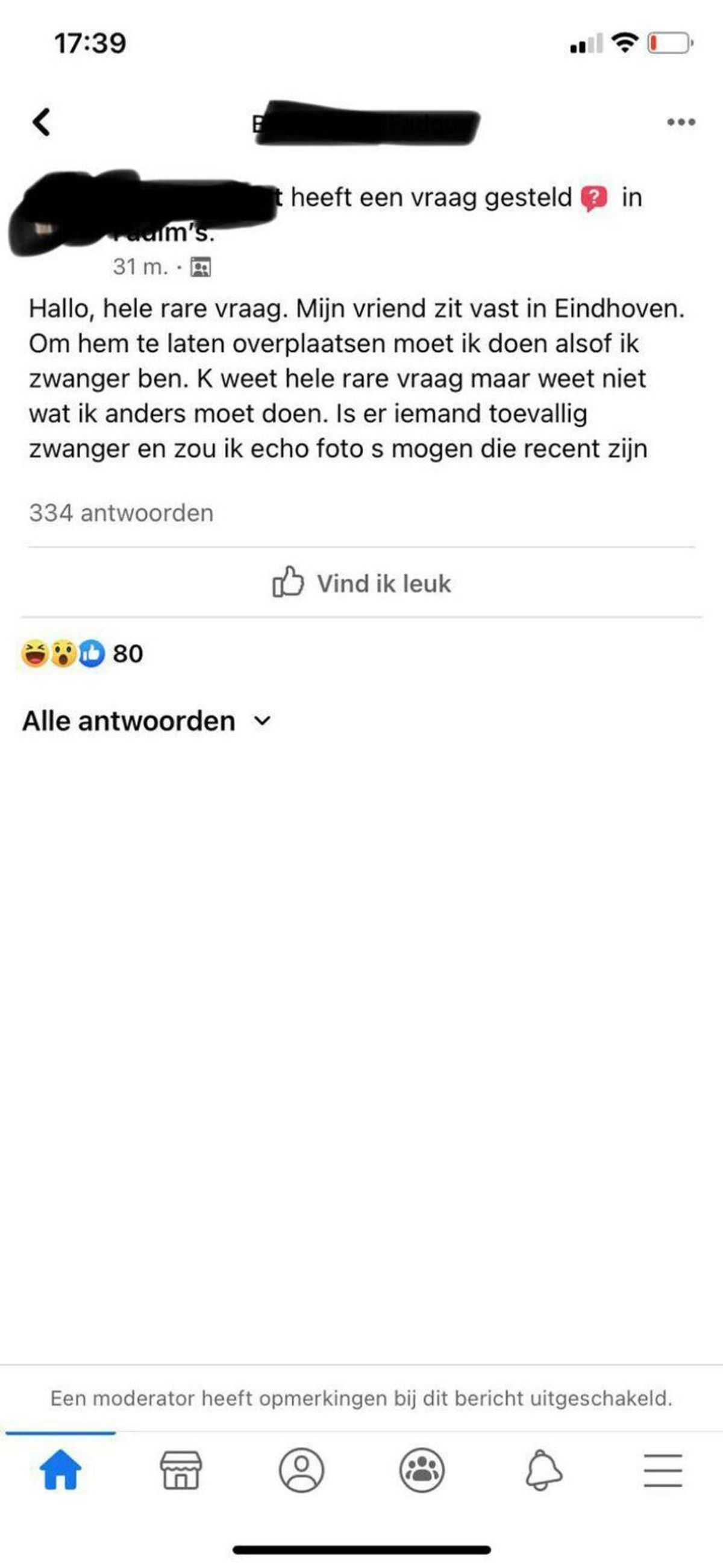Like the post with Vind ik leuk
Screen dimensions: 723x1568
coord(361,583)
